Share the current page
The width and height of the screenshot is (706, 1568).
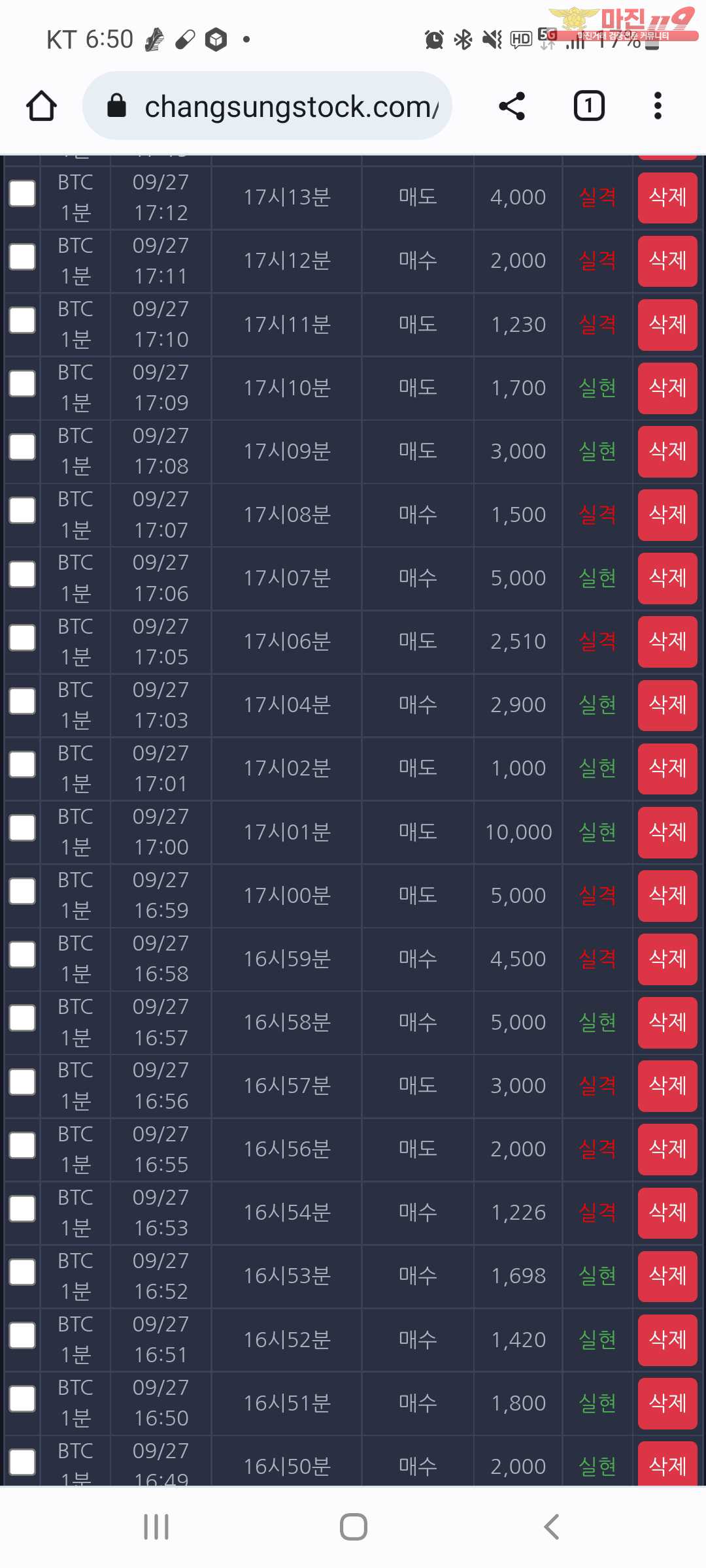pos(512,106)
